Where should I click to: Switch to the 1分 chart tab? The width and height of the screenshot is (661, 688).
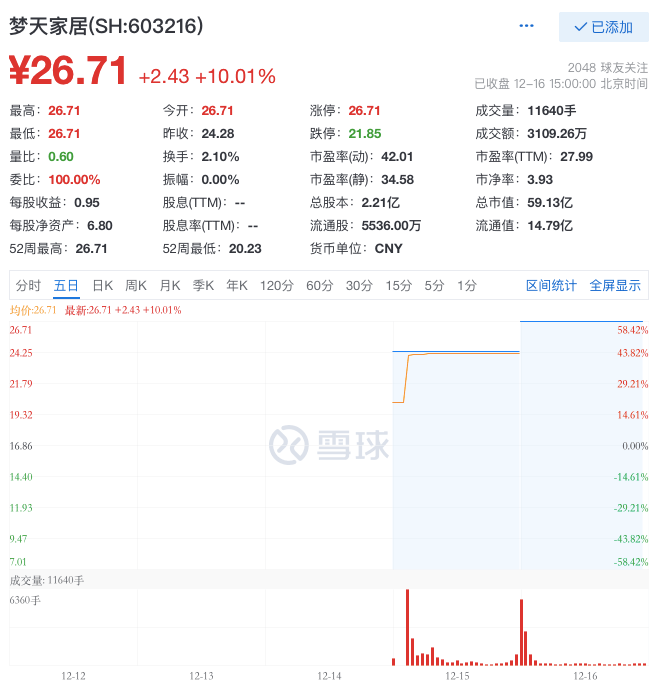tap(467, 285)
